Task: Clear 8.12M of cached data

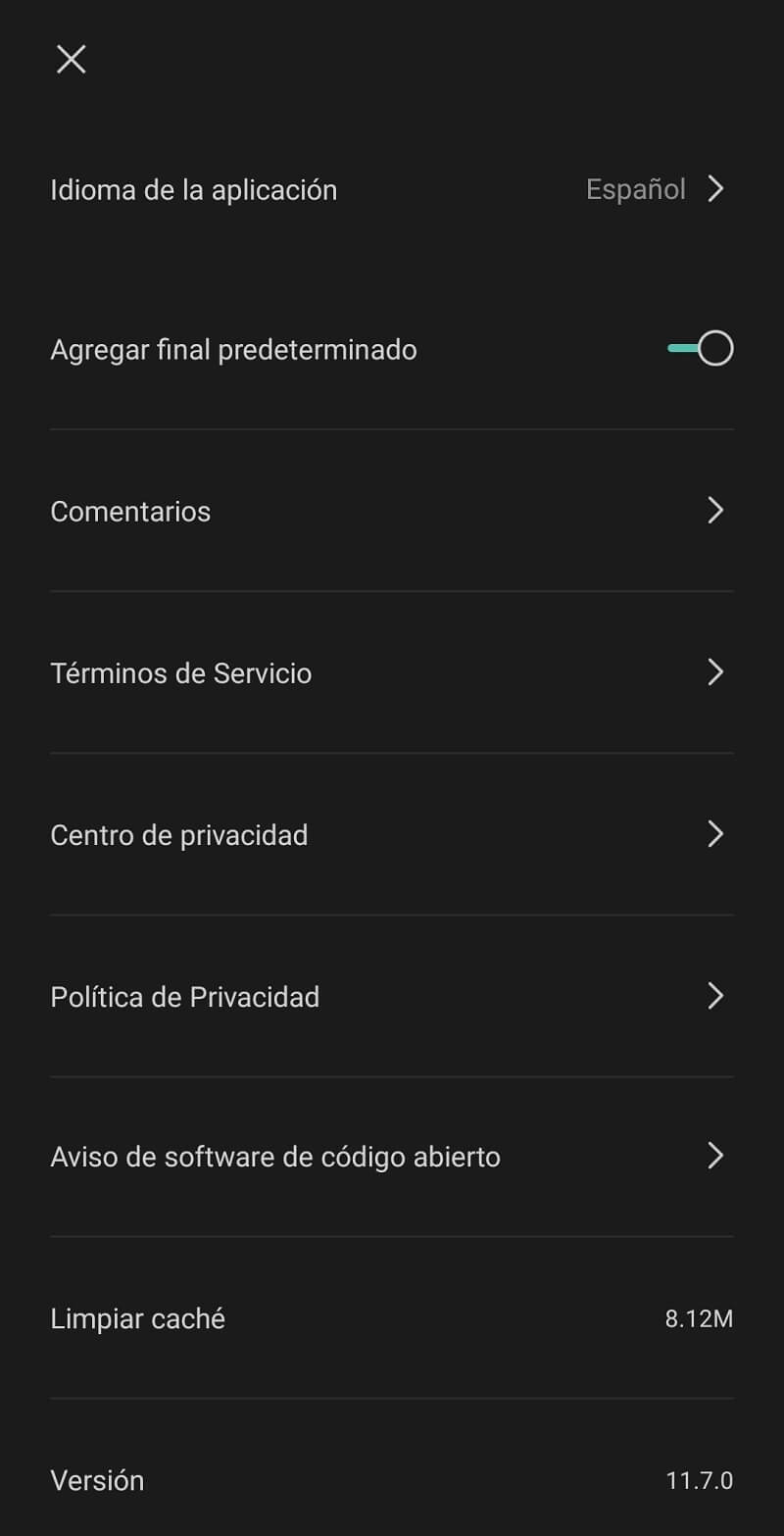Action: coord(392,1318)
